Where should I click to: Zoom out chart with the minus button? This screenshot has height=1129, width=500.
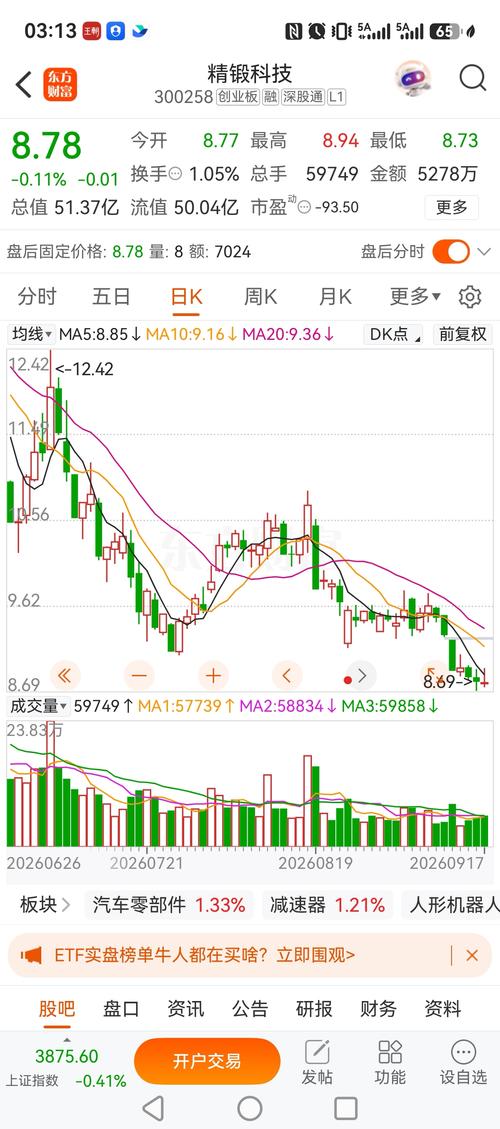139,675
